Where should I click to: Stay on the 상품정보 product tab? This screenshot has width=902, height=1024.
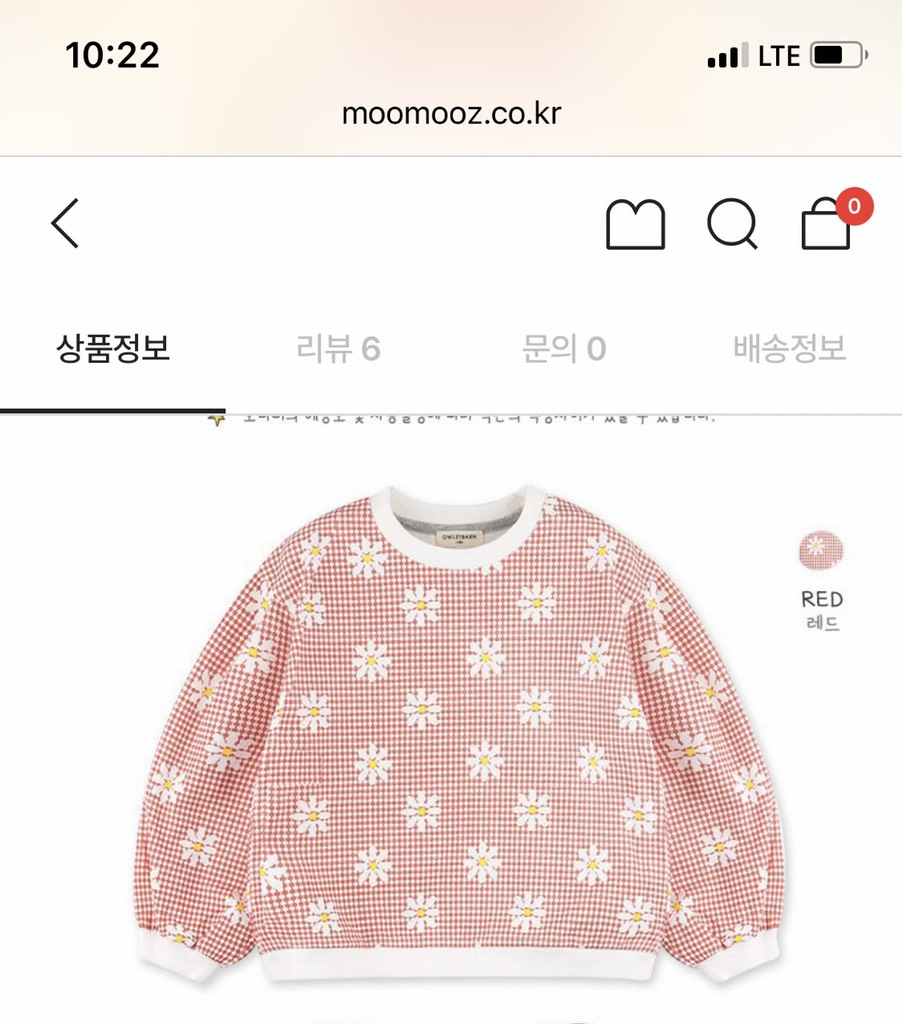click(115, 350)
